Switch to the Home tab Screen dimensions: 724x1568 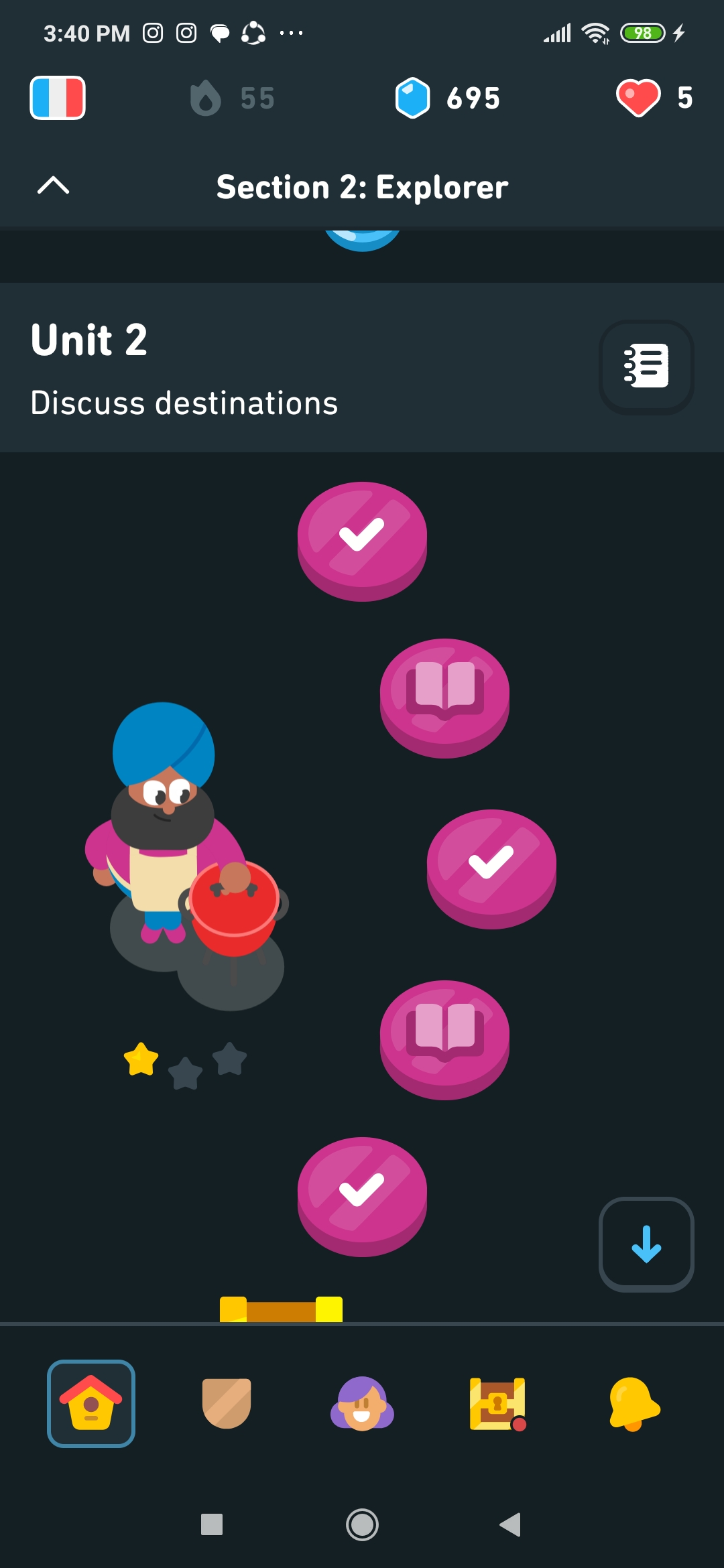(91, 1403)
